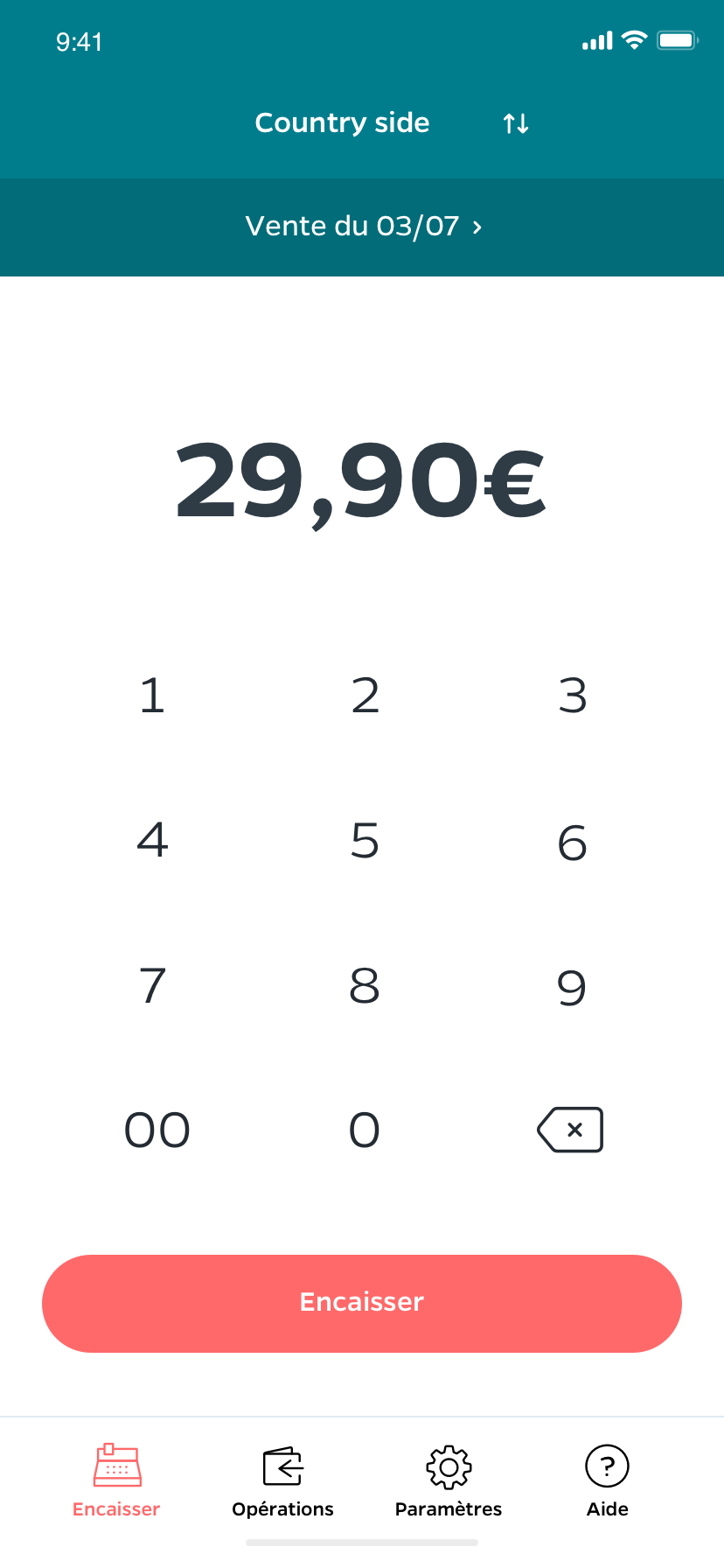
Task: Enter digit 8 on the keypad
Action: tap(365, 986)
